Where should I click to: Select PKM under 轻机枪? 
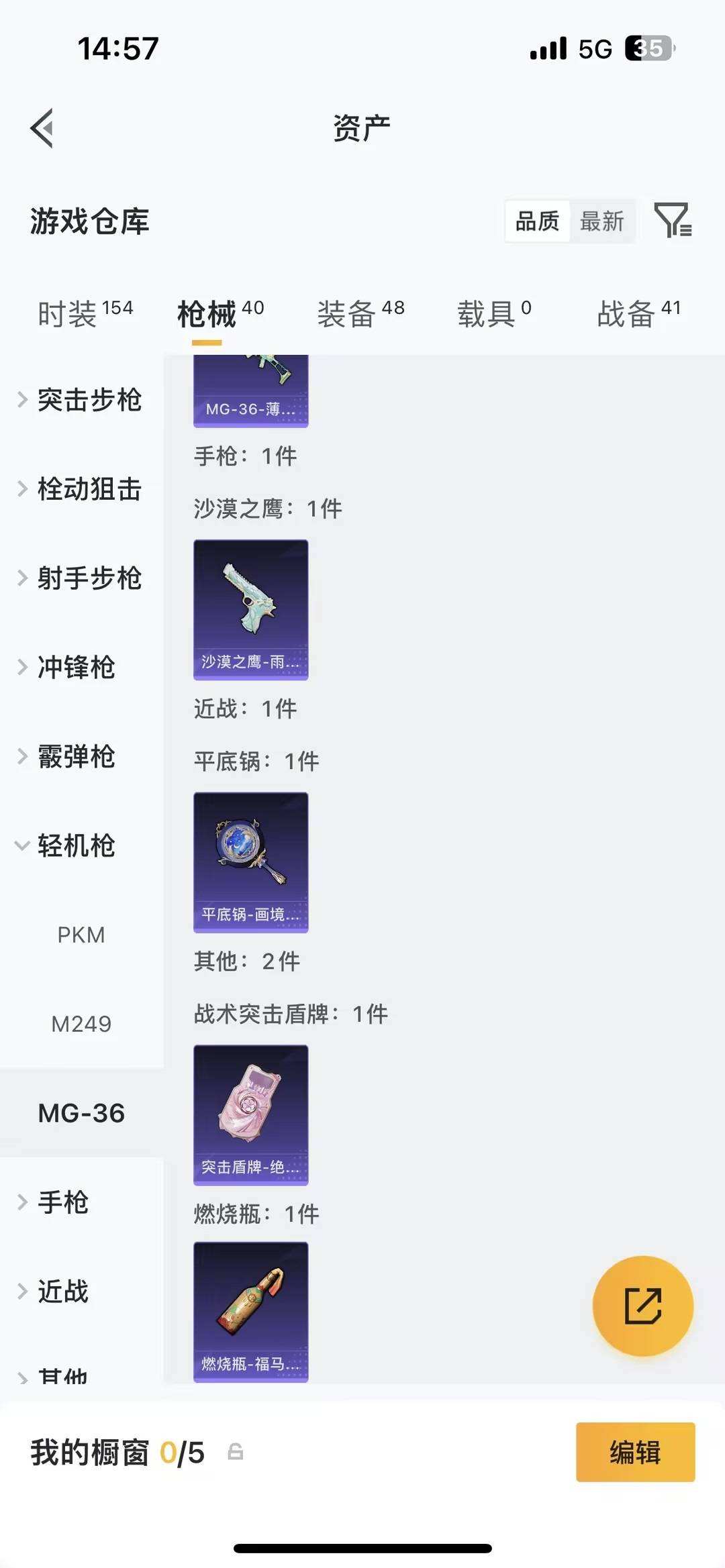pyautogui.click(x=81, y=935)
